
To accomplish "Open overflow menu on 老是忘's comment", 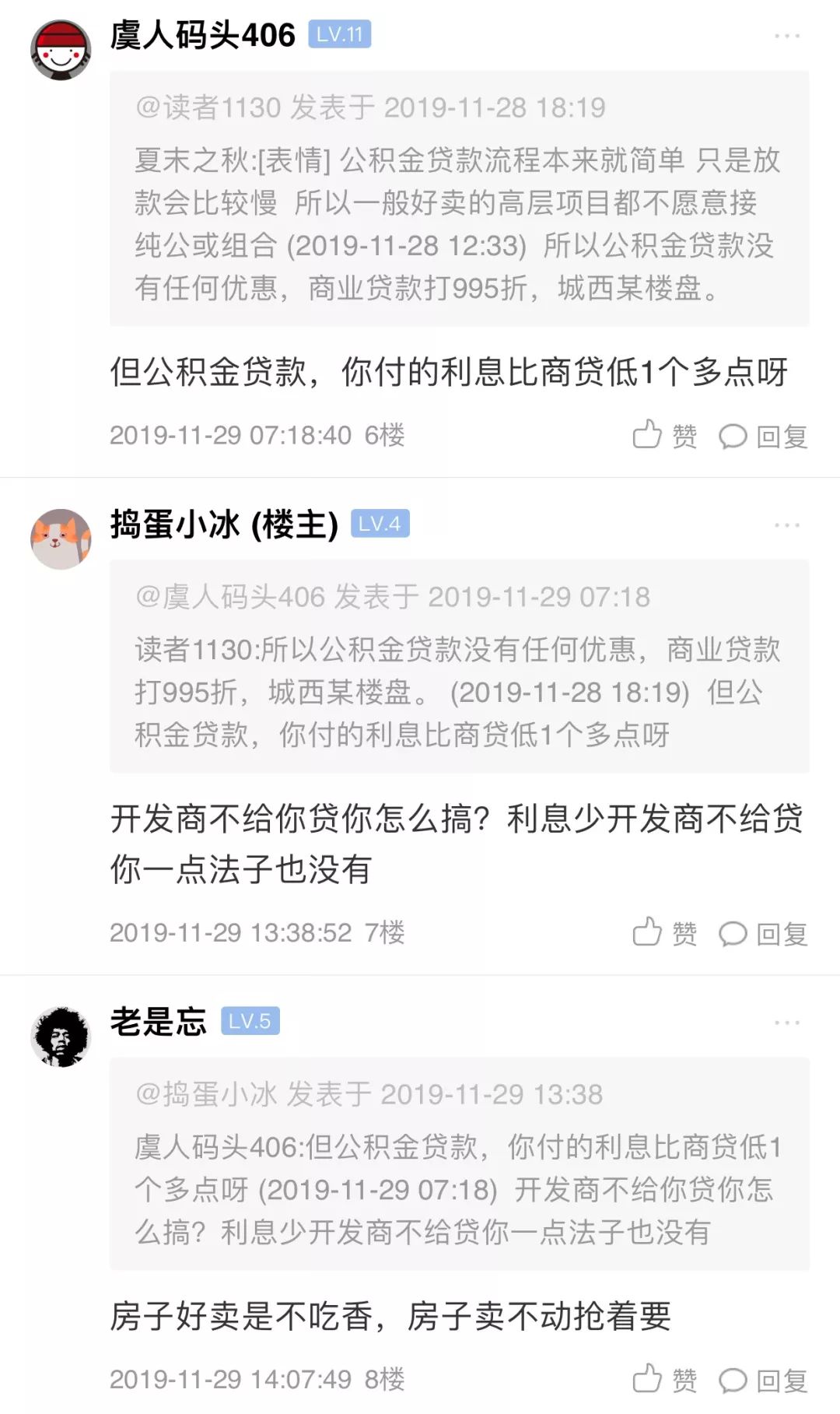I will (x=787, y=1023).
